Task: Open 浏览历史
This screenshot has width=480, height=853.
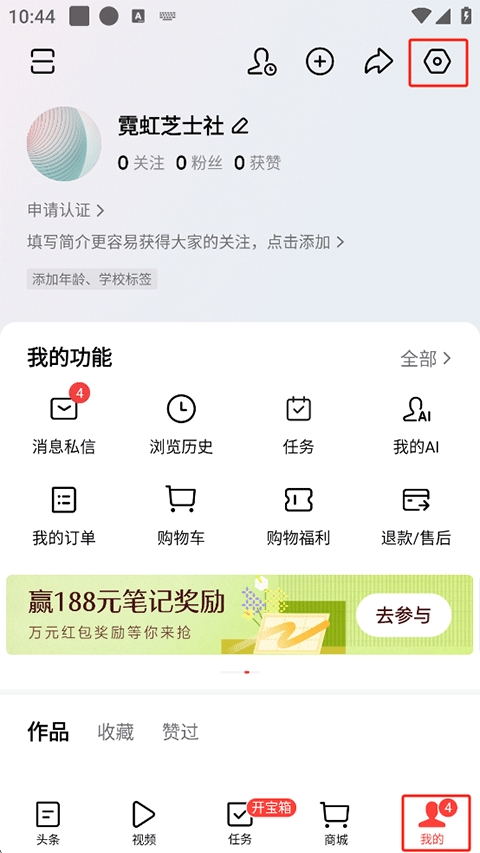Action: click(x=181, y=424)
